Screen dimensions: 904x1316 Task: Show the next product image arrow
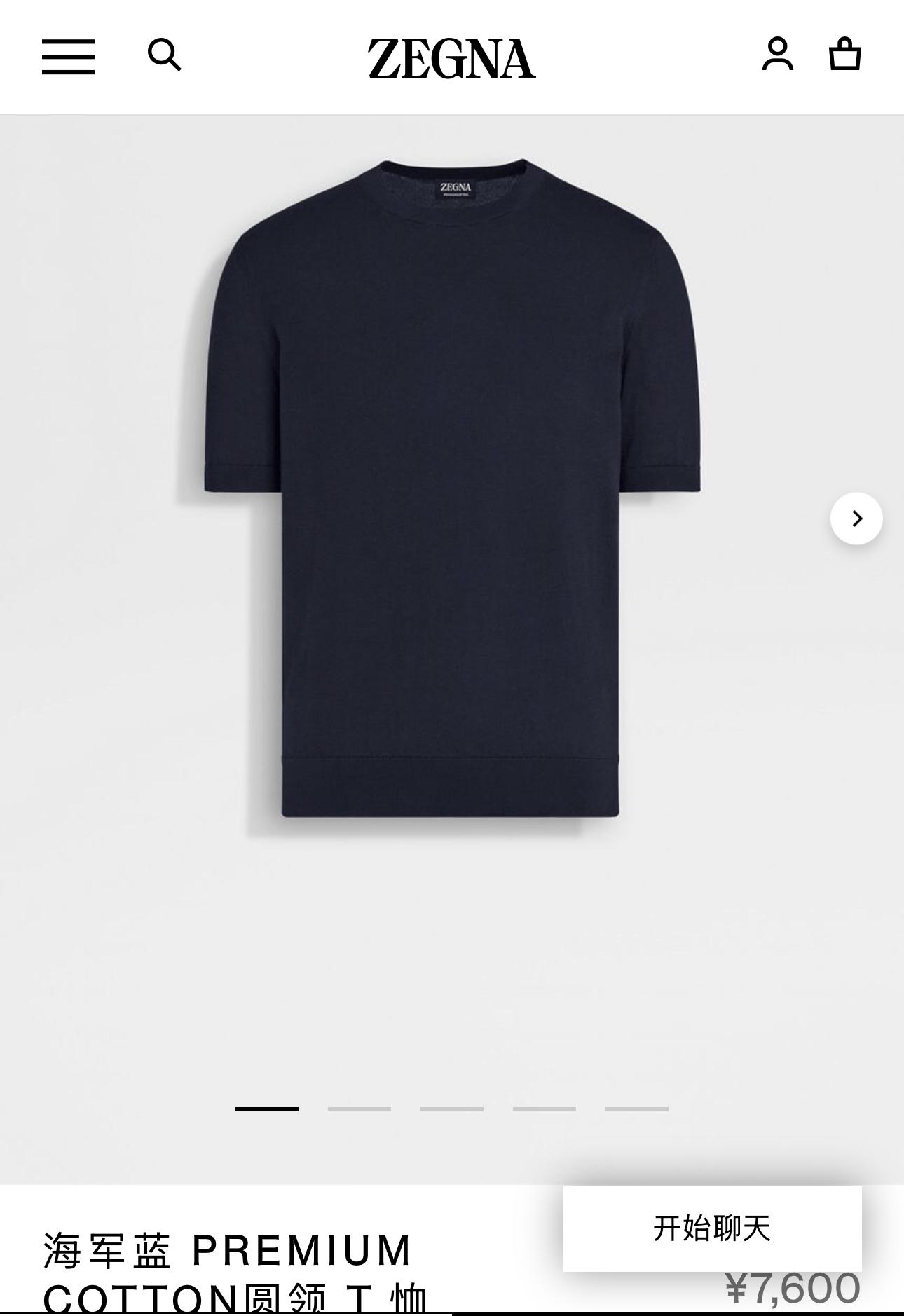tap(856, 519)
